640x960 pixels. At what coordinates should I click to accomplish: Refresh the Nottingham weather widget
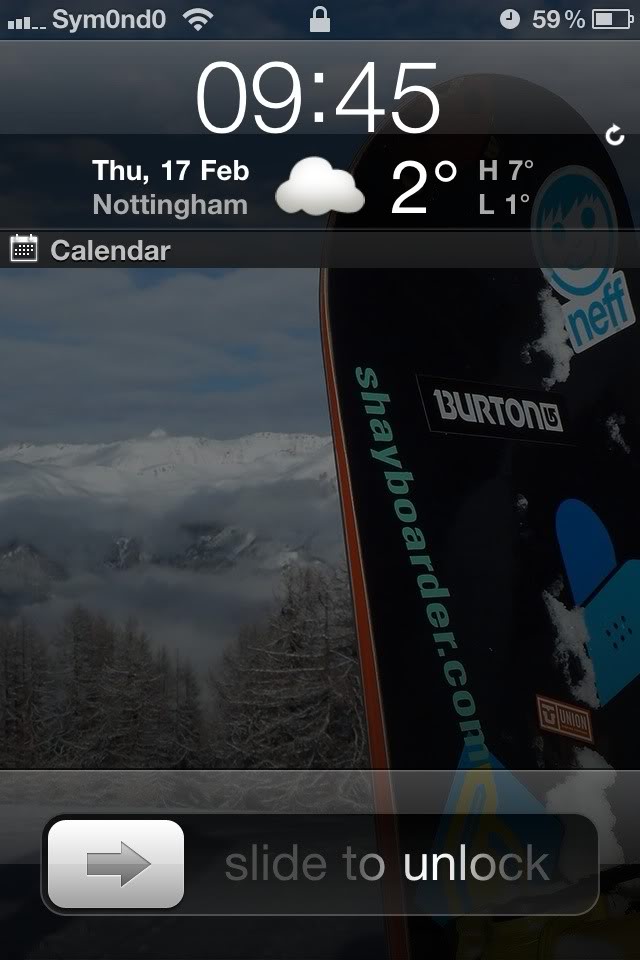click(615, 136)
